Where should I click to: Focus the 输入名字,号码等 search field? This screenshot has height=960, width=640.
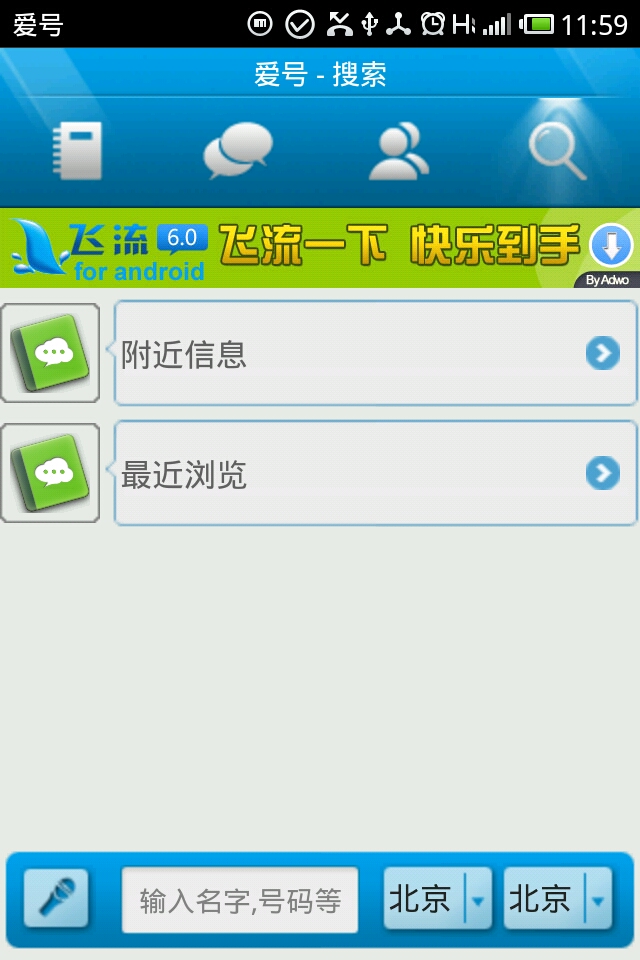click(240, 900)
